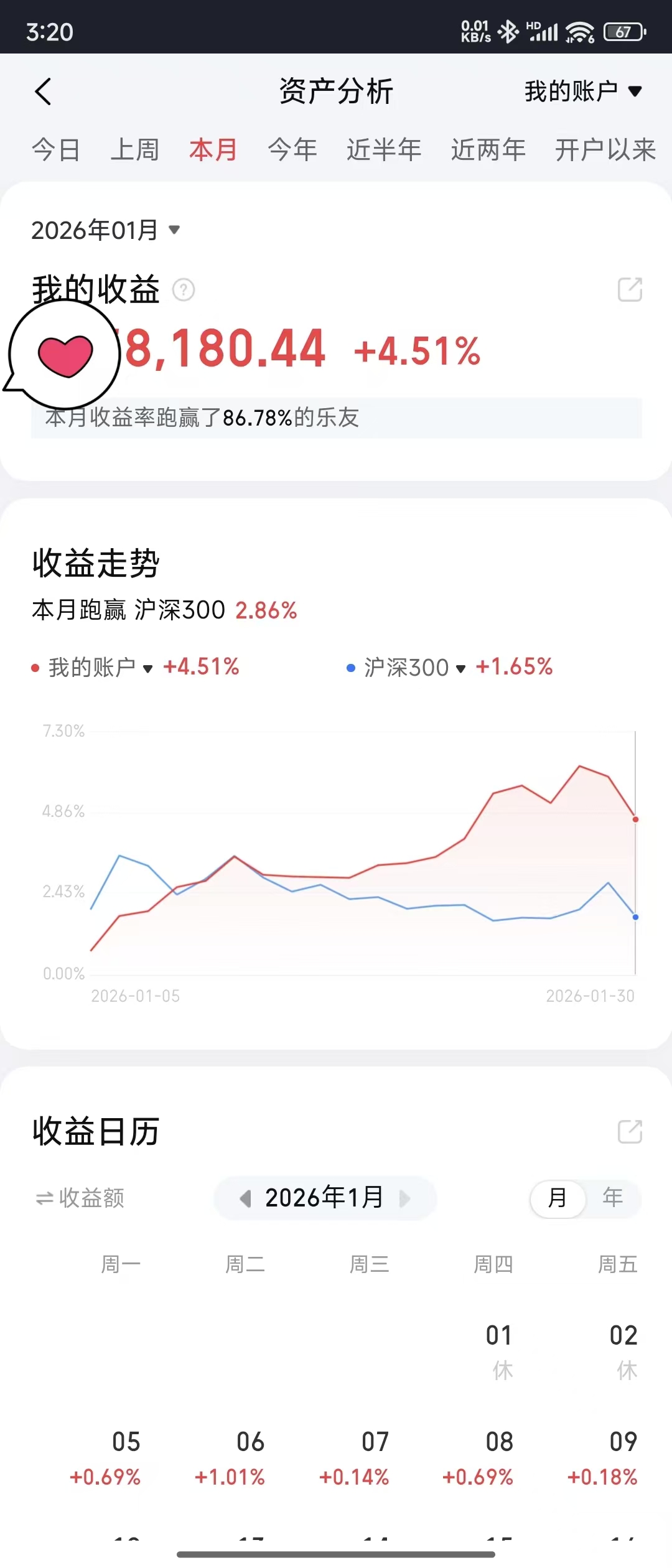Switch calendar view to 年

click(613, 1197)
